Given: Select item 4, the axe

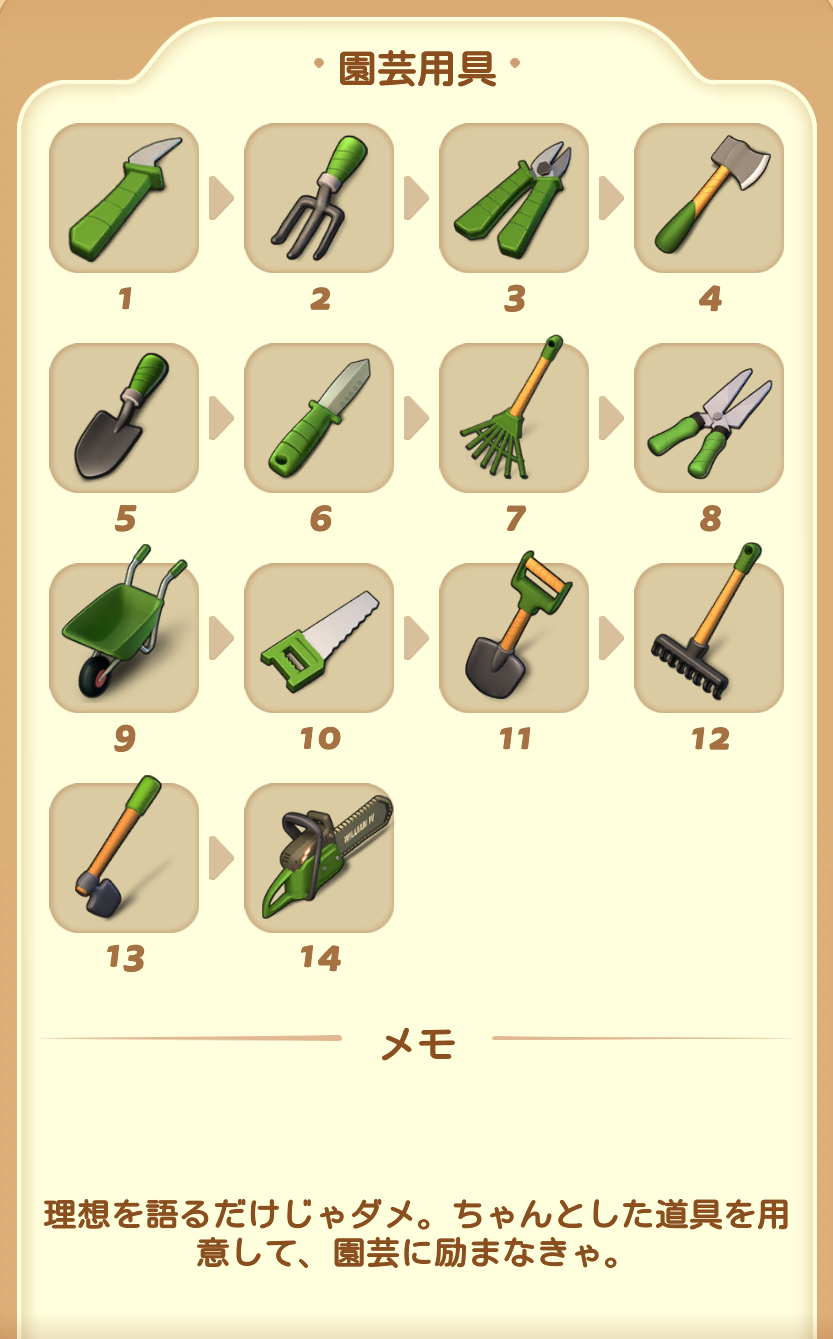Looking at the screenshot, I should [709, 198].
